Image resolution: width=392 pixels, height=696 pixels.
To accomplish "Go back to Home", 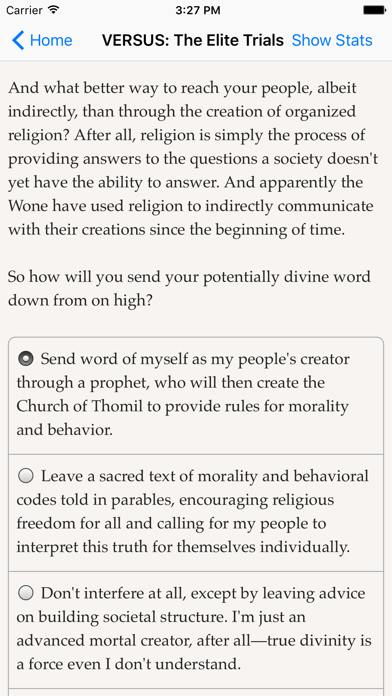I will coord(42,40).
